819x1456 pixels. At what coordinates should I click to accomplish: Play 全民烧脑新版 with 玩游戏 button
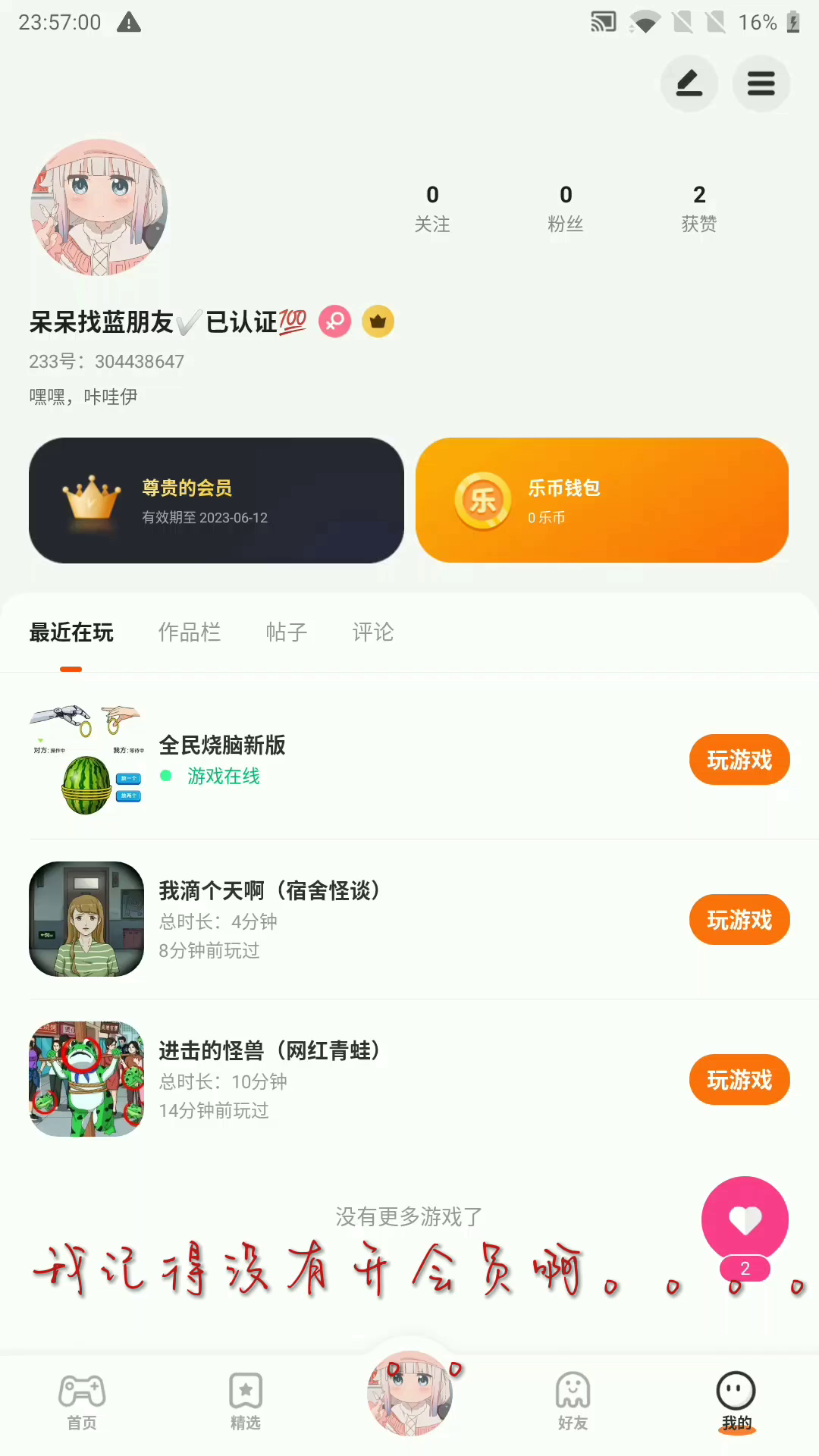pyautogui.click(x=739, y=760)
